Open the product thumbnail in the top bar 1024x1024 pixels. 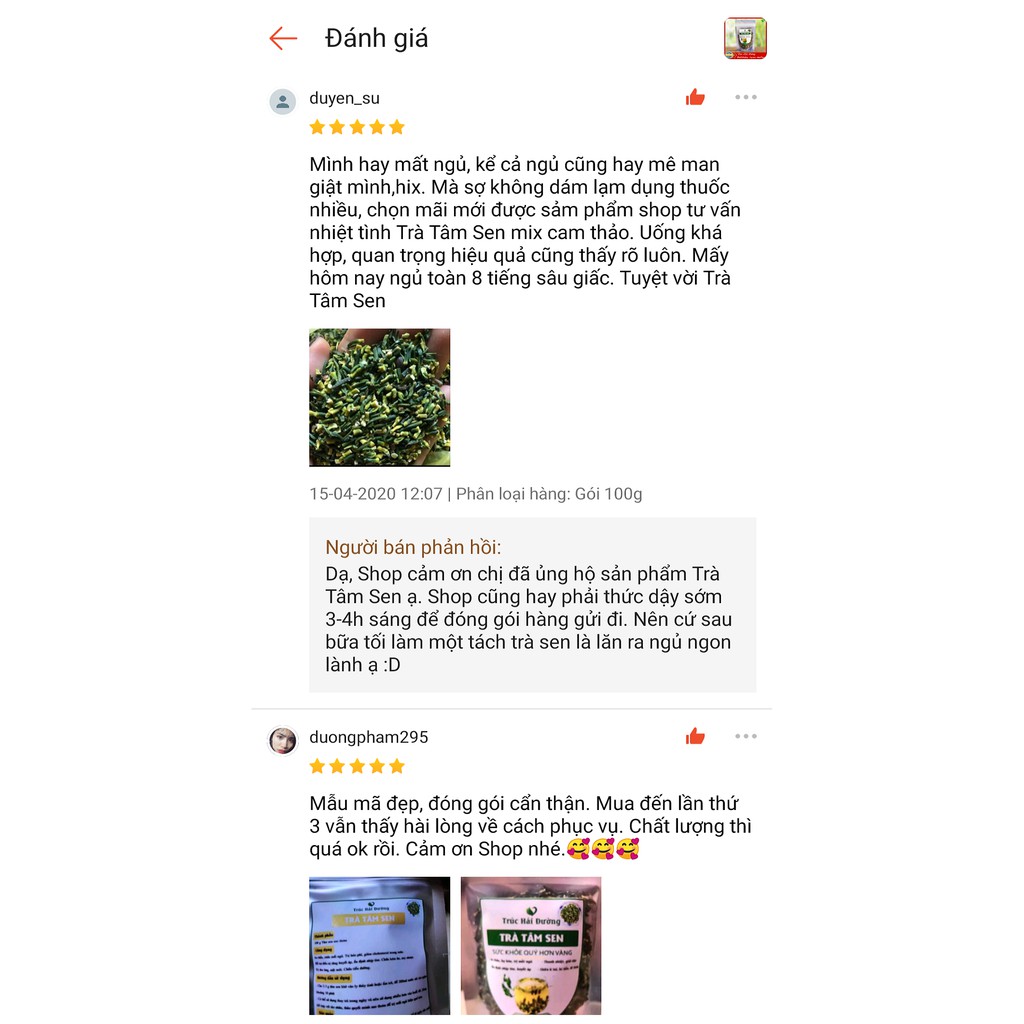[x=745, y=38]
